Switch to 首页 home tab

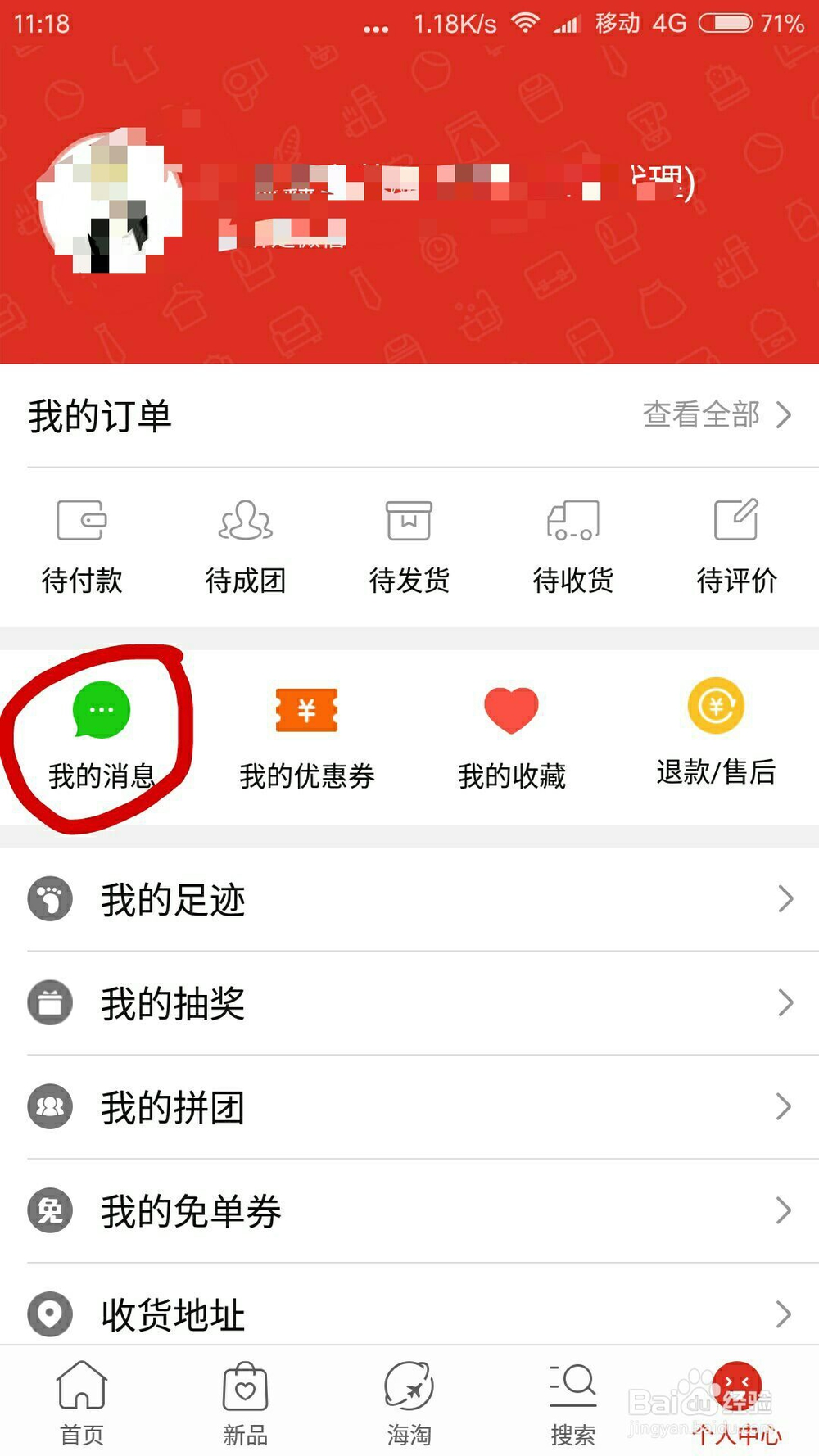81,1400
